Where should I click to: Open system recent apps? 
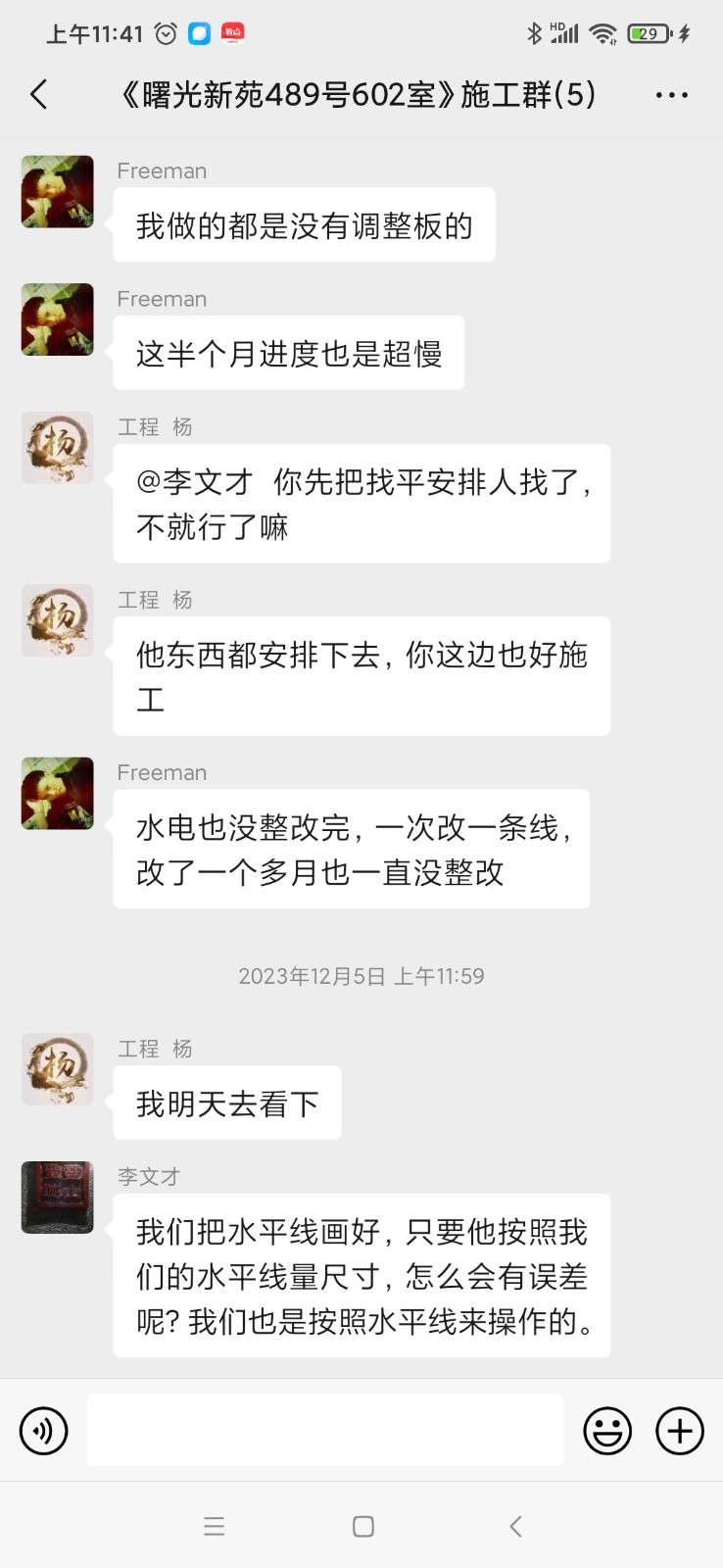[214, 1526]
